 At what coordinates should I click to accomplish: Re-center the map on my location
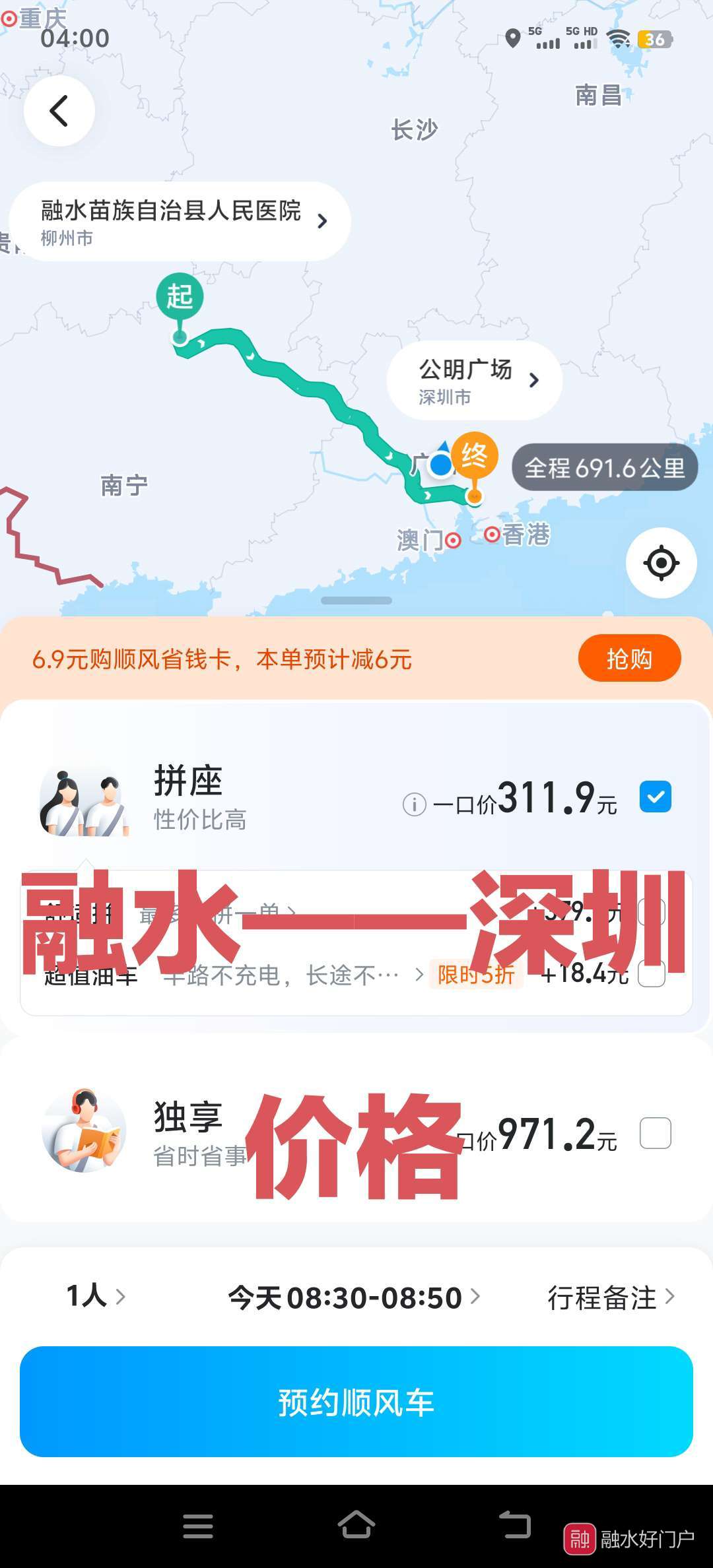coord(661,563)
